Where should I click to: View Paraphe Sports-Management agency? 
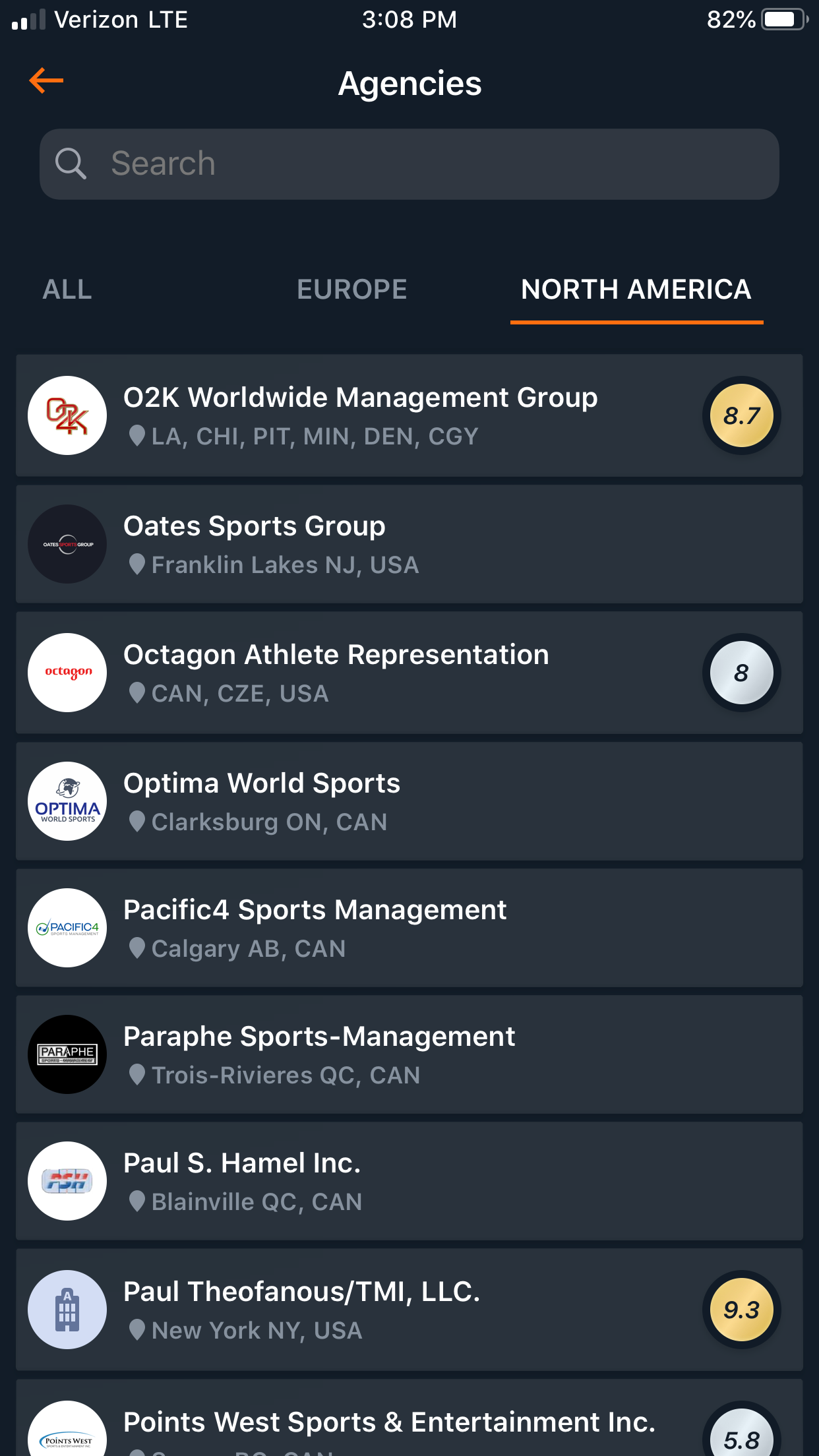pyautogui.click(x=409, y=1054)
